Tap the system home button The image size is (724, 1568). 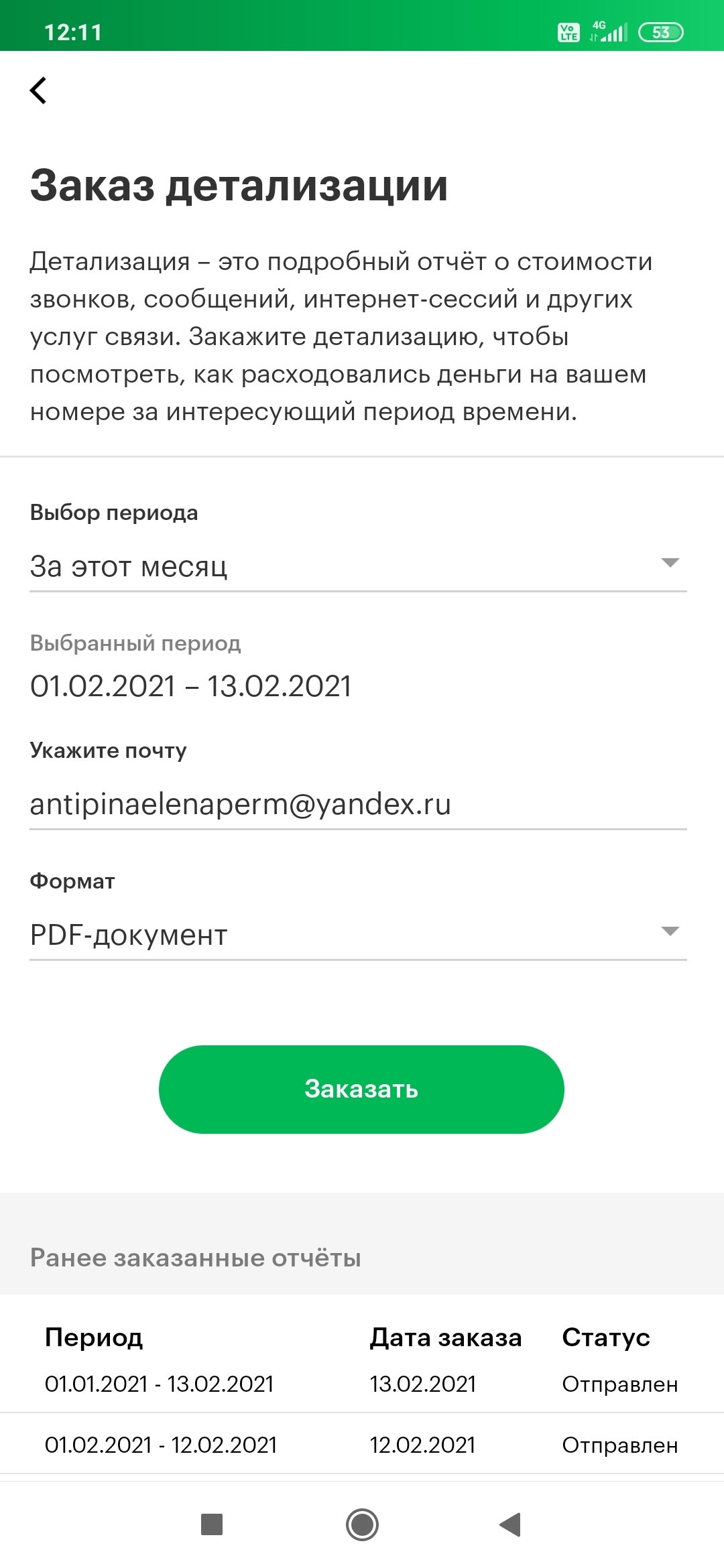tap(362, 1524)
